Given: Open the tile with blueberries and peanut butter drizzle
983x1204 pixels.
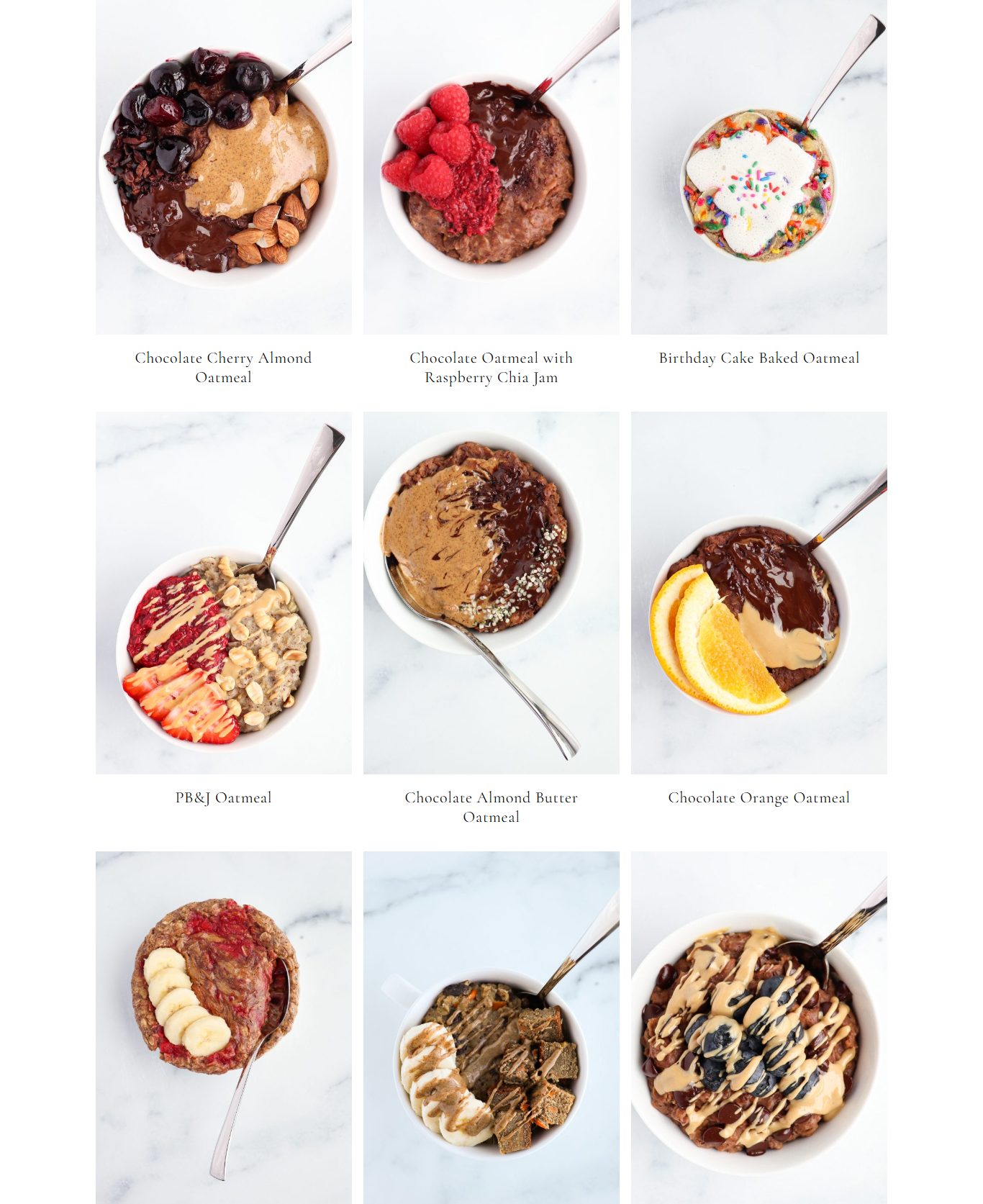Looking at the screenshot, I should click(759, 1026).
